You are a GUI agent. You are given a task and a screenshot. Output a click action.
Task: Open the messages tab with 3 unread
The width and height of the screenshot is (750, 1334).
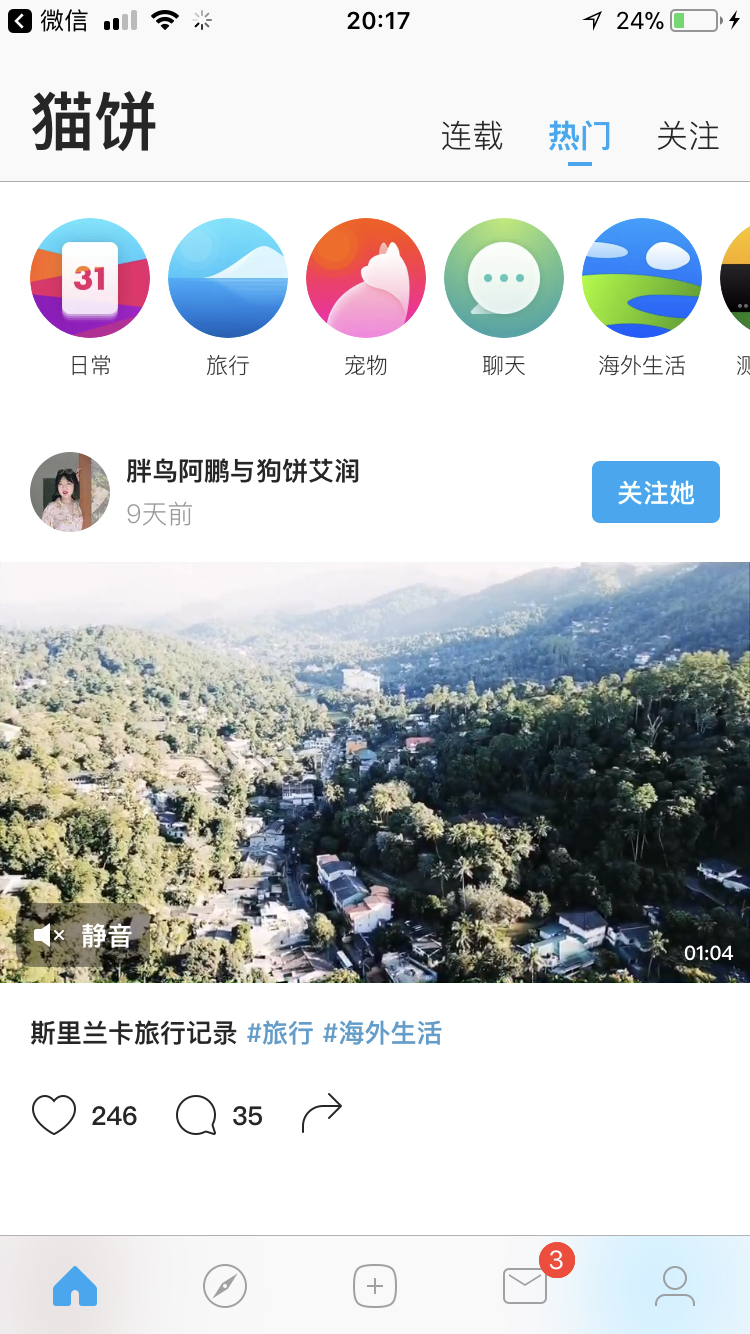point(525,1285)
